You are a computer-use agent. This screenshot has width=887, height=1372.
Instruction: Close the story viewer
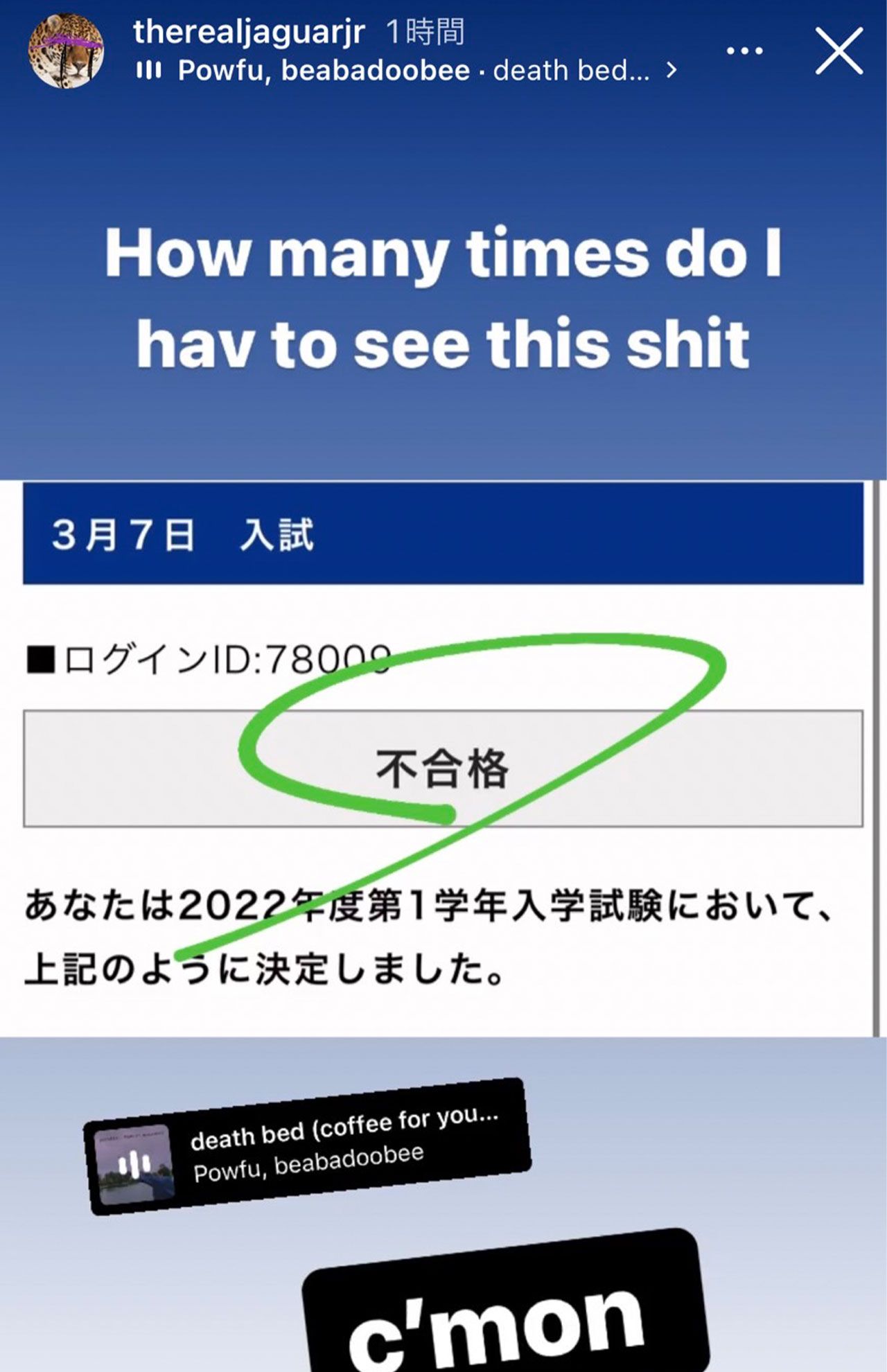click(838, 51)
